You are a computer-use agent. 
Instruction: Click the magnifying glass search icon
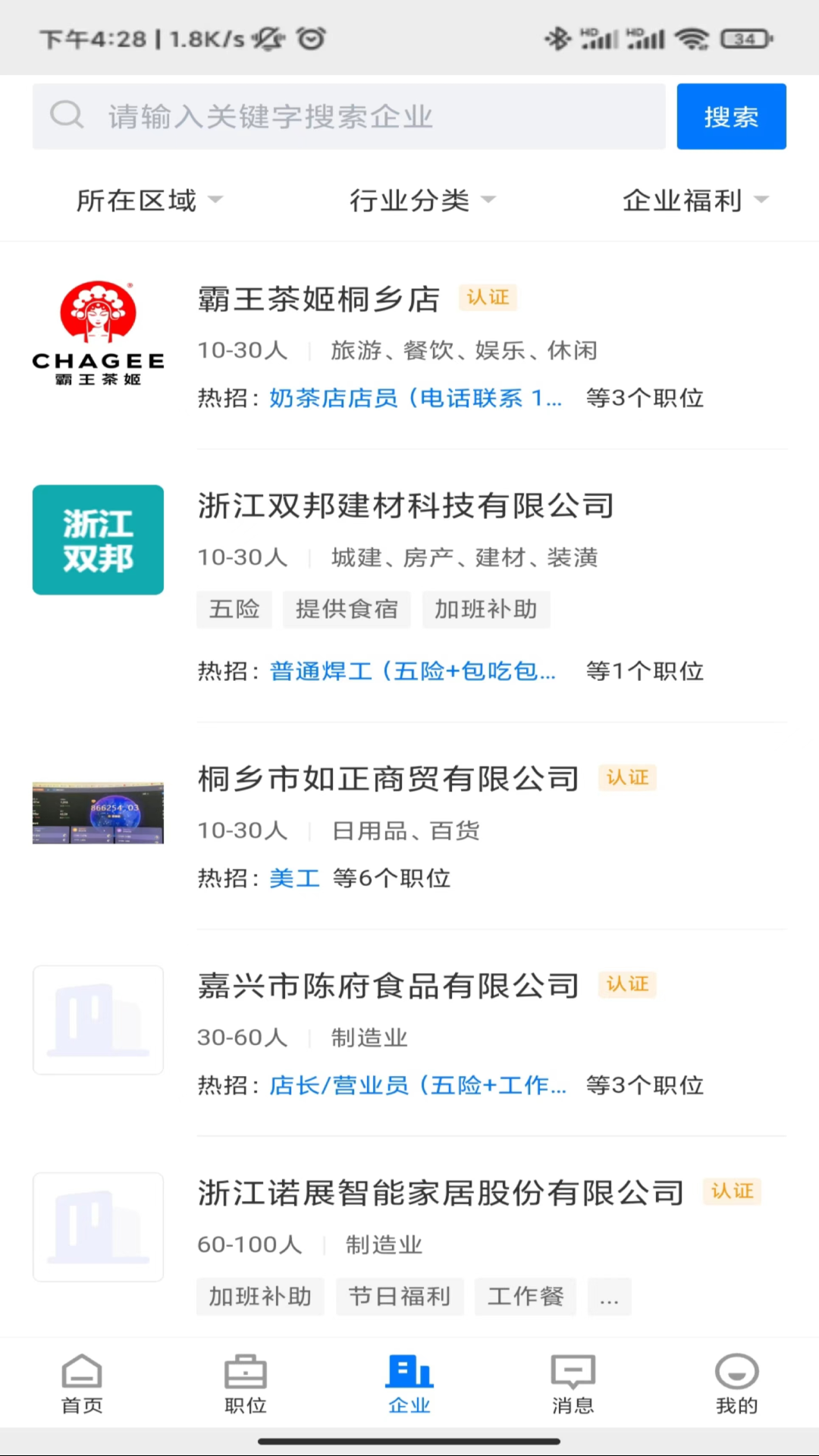pyautogui.click(x=66, y=115)
